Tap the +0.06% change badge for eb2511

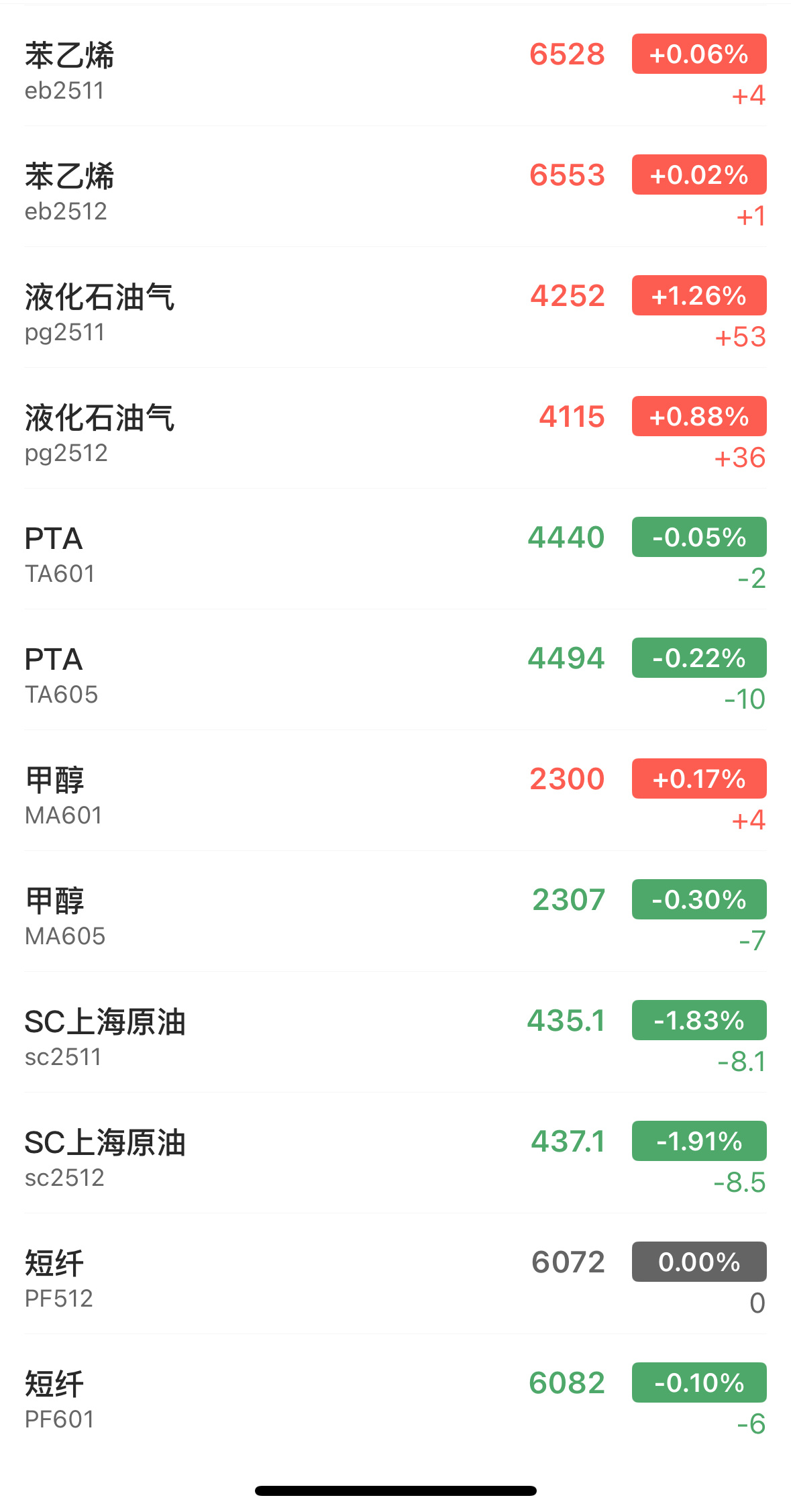click(698, 54)
